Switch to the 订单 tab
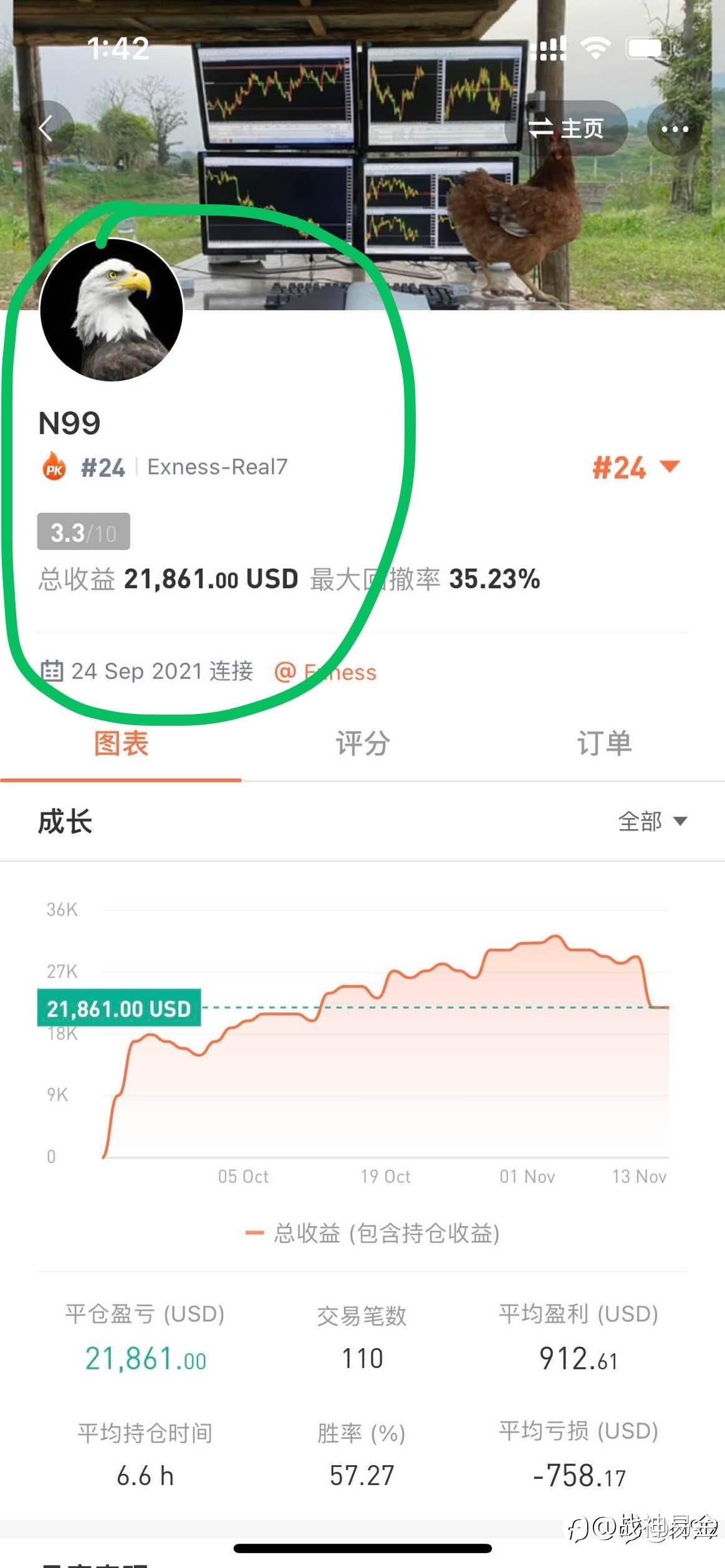Screen dimensions: 725x1568 603,744
